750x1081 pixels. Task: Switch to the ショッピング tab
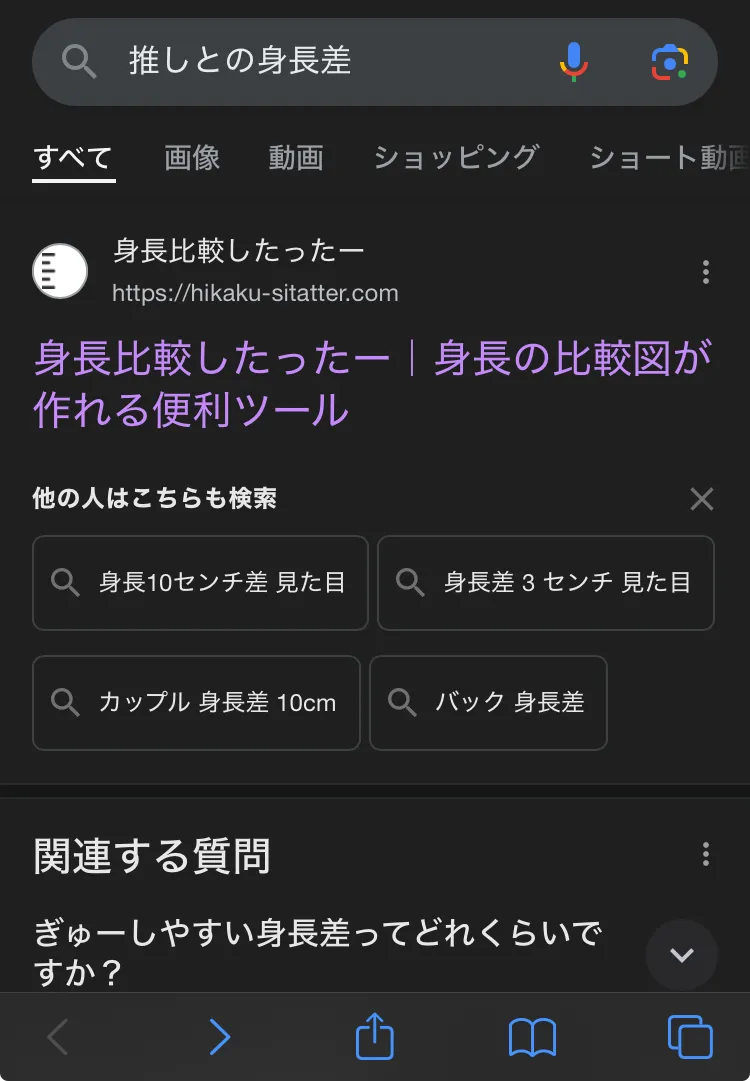click(456, 158)
